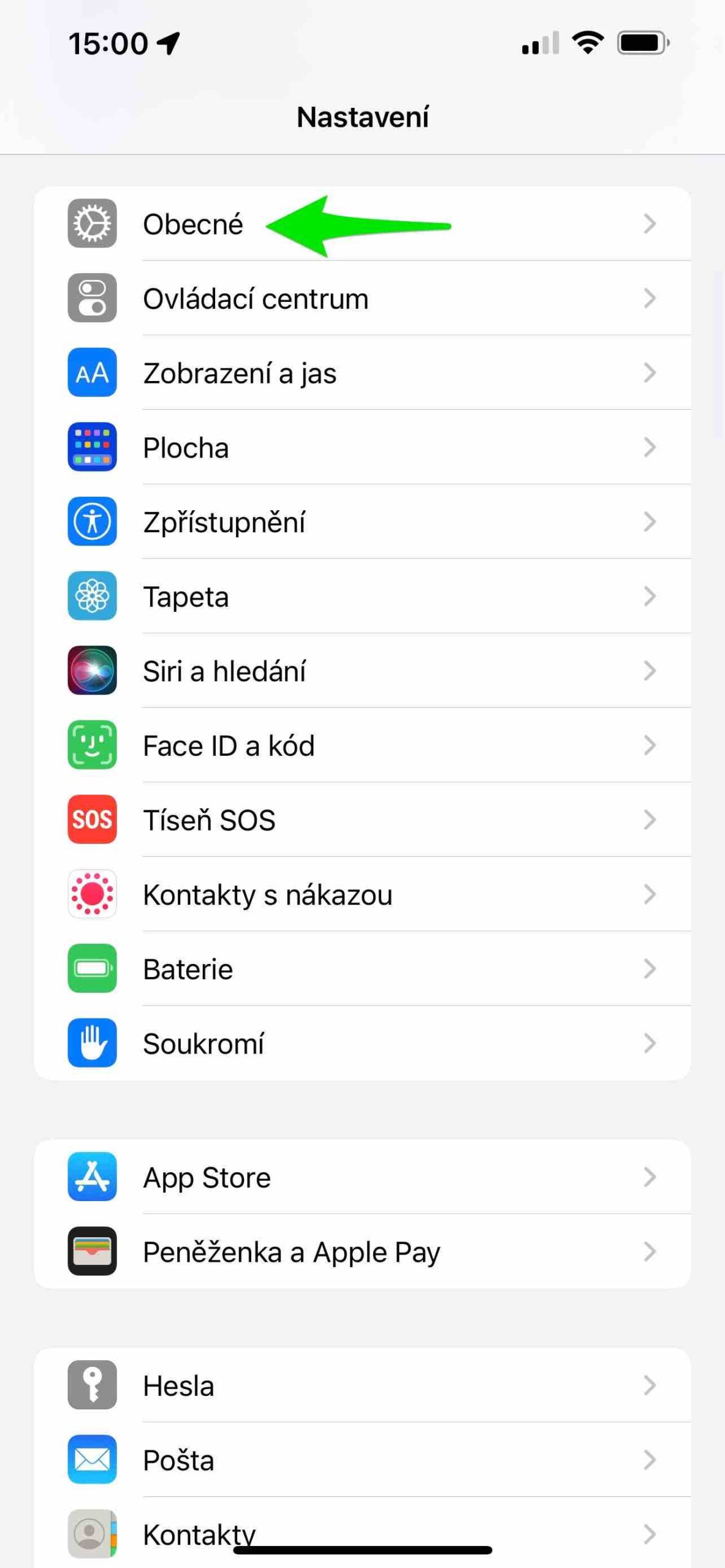Open Tapeta using the flower icon
This screenshot has height=1568, width=725.
click(x=91, y=596)
